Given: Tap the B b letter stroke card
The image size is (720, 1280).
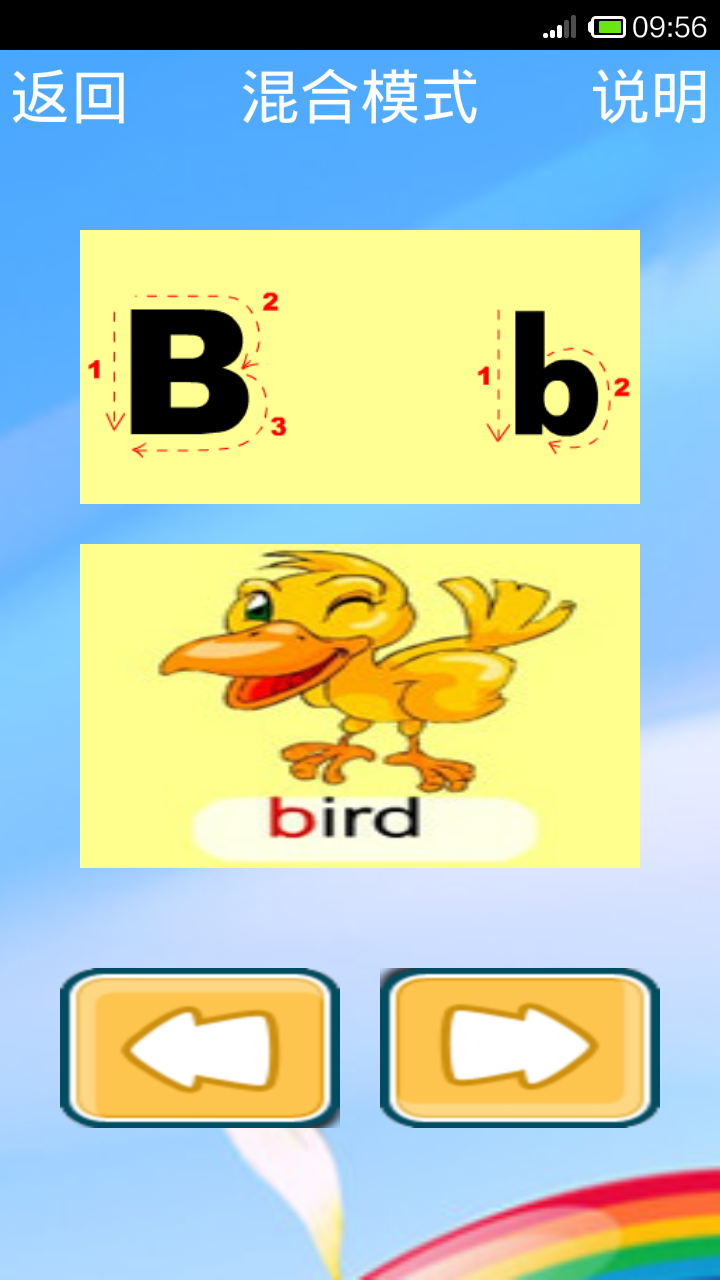Looking at the screenshot, I should coord(360,367).
